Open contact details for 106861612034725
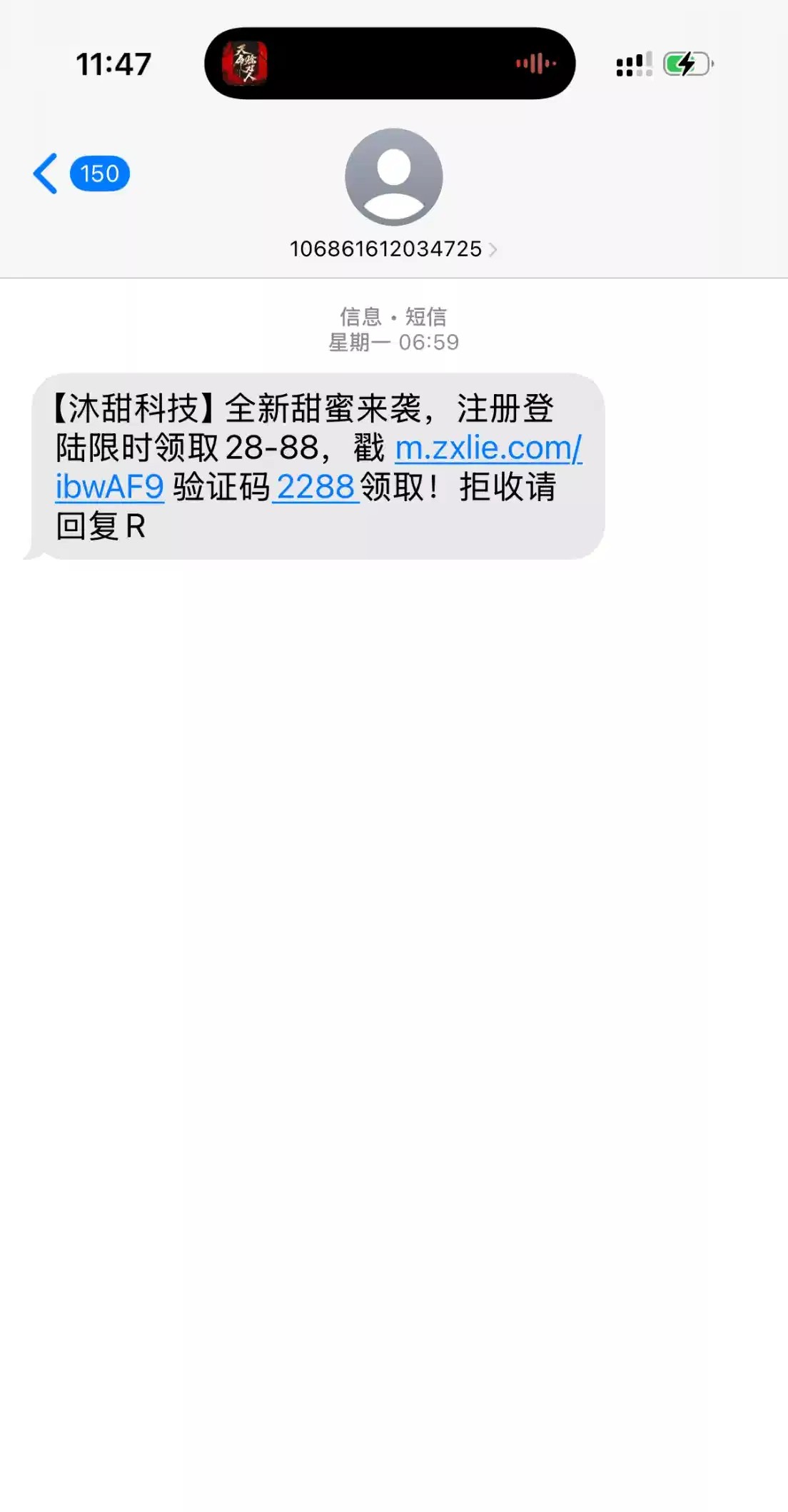Viewport: 788px width, 1512px height. coord(393,248)
